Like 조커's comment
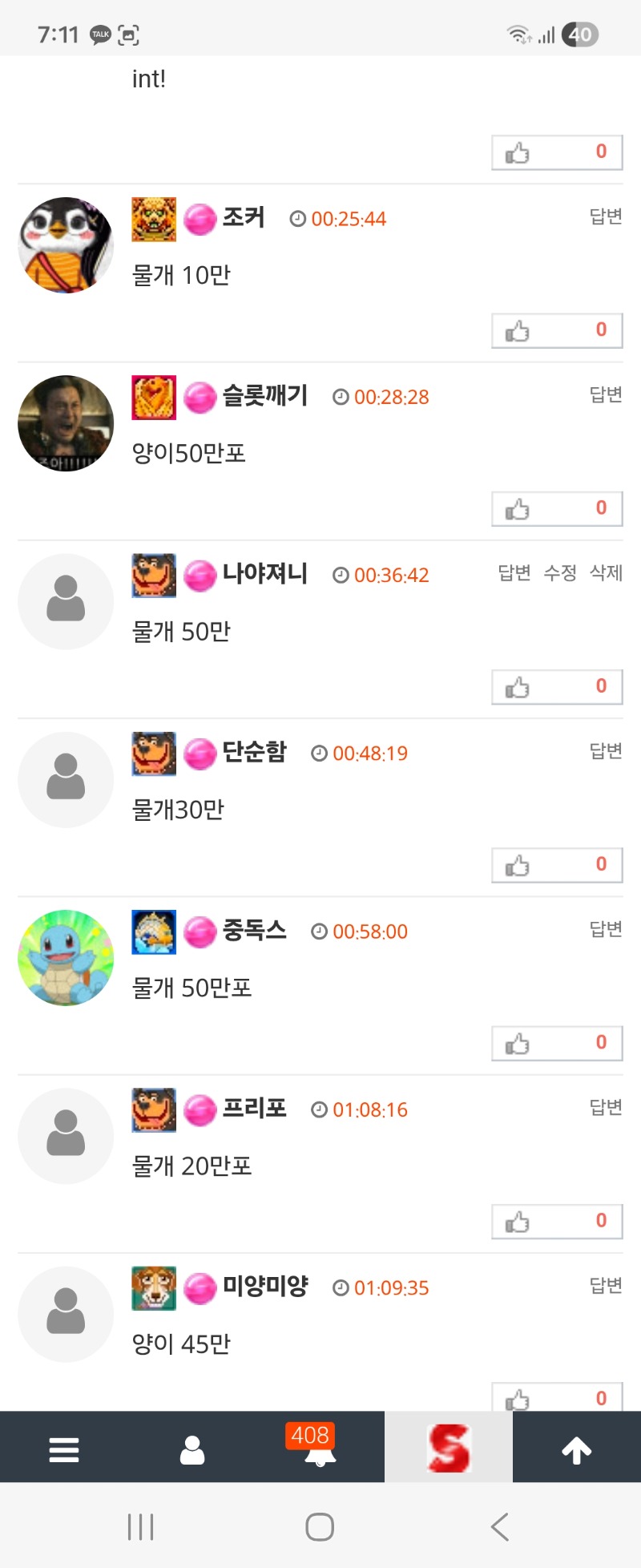Image resolution: width=641 pixels, height=1568 pixels. 557,331
